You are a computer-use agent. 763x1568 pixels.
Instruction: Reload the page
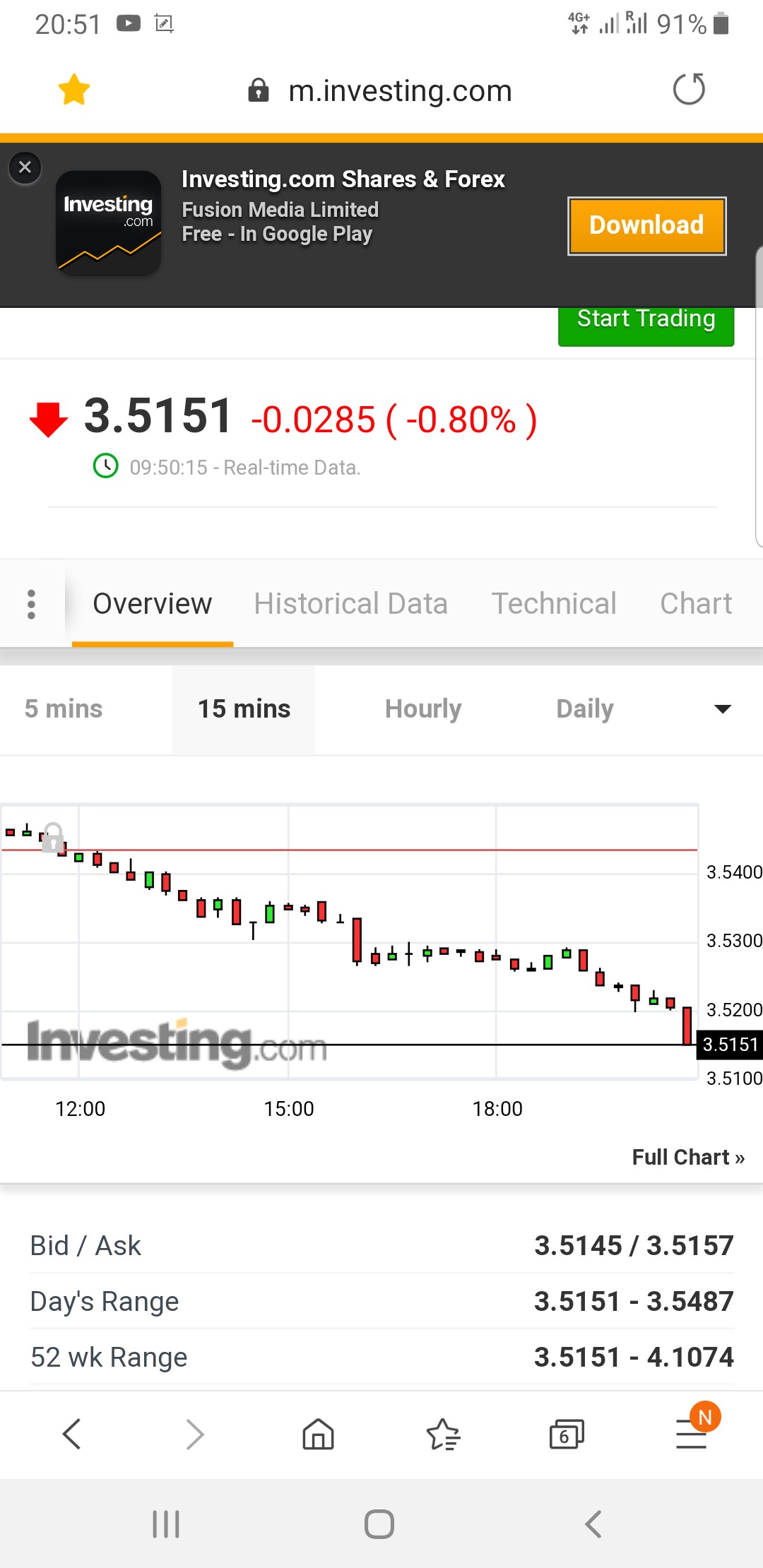click(x=689, y=90)
